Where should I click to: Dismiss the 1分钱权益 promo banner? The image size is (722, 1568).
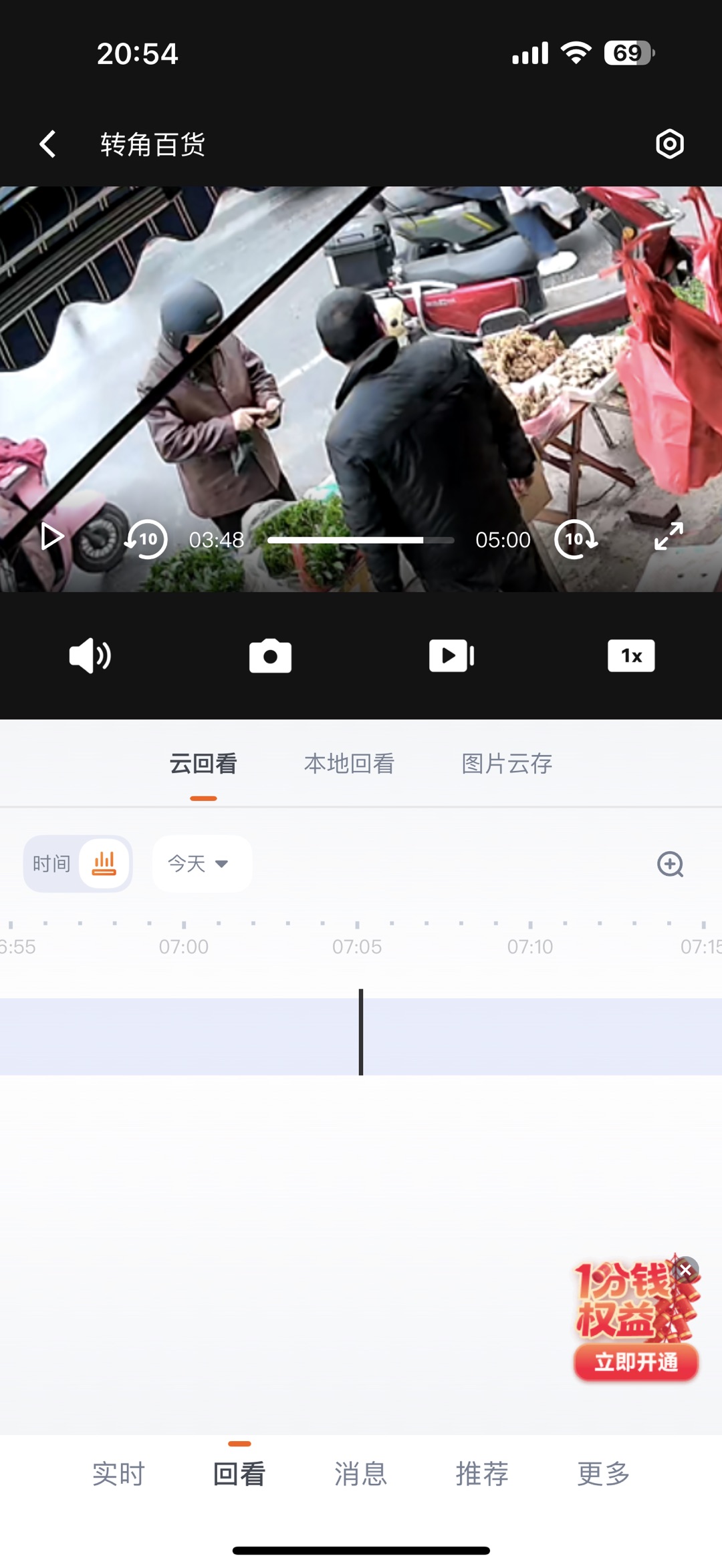[x=686, y=1270]
